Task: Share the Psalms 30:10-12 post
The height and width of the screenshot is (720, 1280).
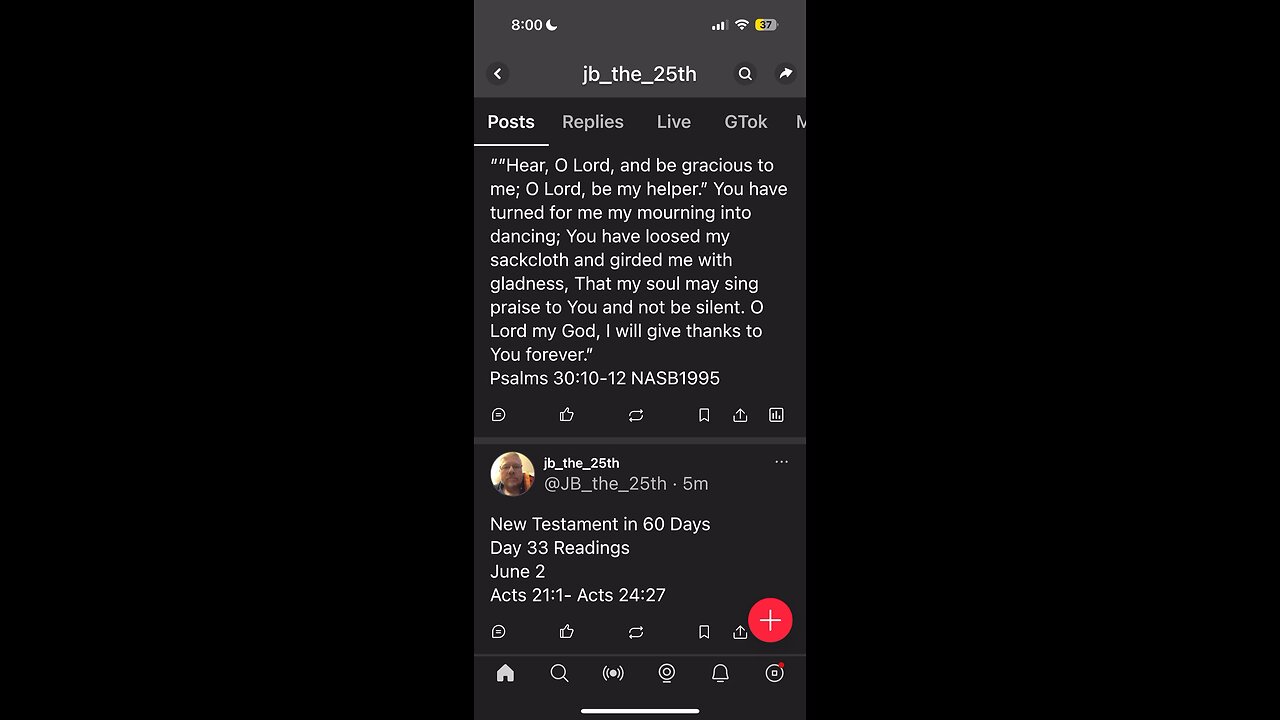Action: pyautogui.click(x=740, y=415)
